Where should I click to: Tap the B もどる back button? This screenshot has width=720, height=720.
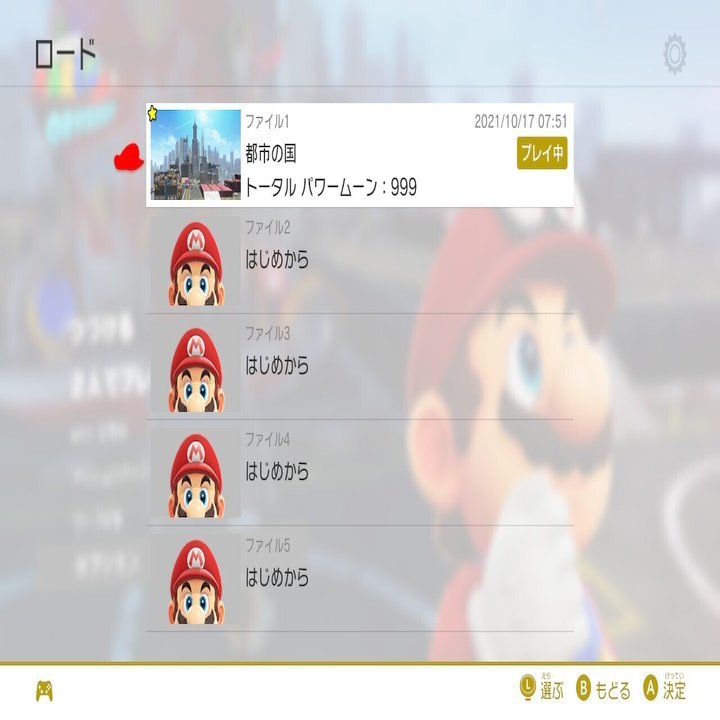coord(603,689)
